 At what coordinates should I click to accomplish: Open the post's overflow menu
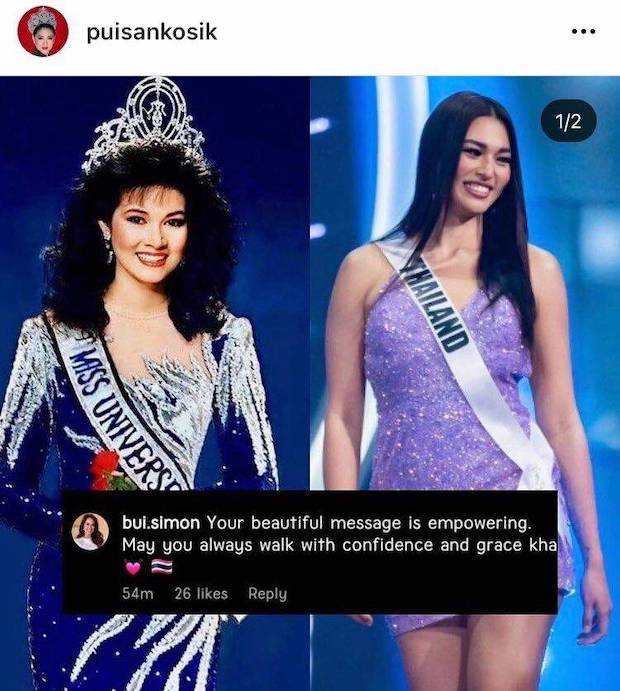583,32
